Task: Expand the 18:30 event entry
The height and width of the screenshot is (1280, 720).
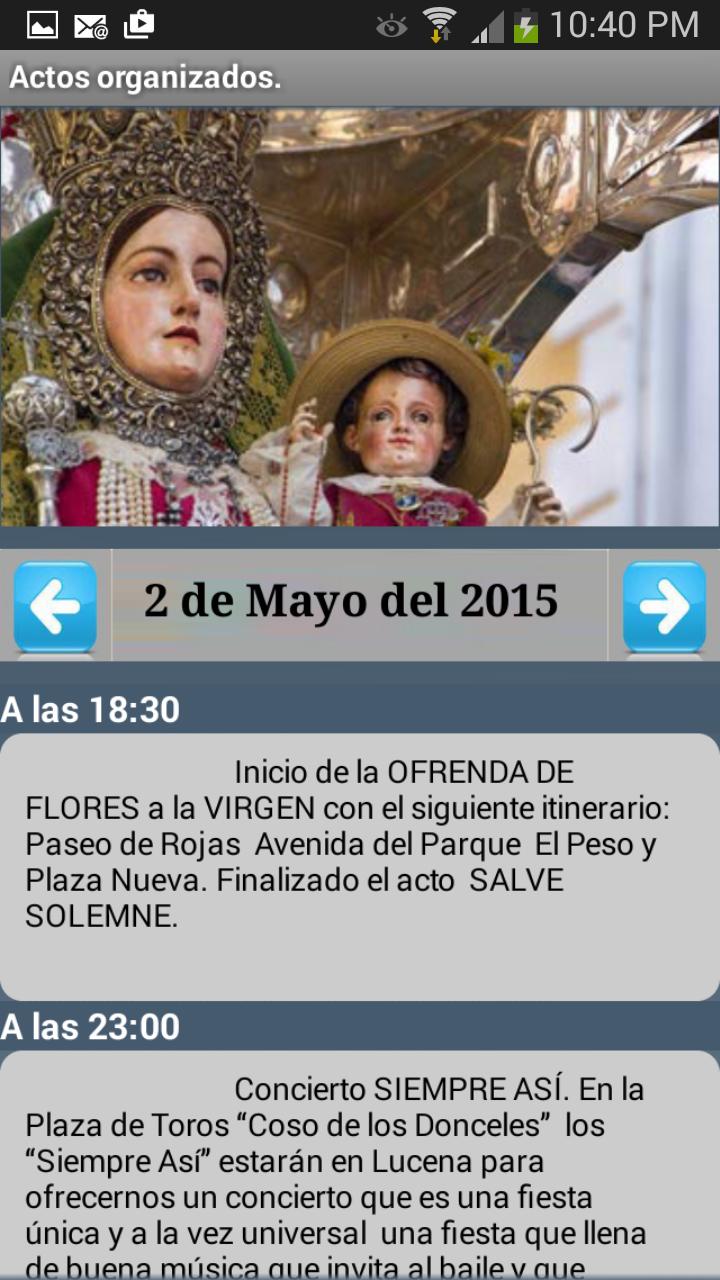Action: pyautogui.click(x=360, y=860)
